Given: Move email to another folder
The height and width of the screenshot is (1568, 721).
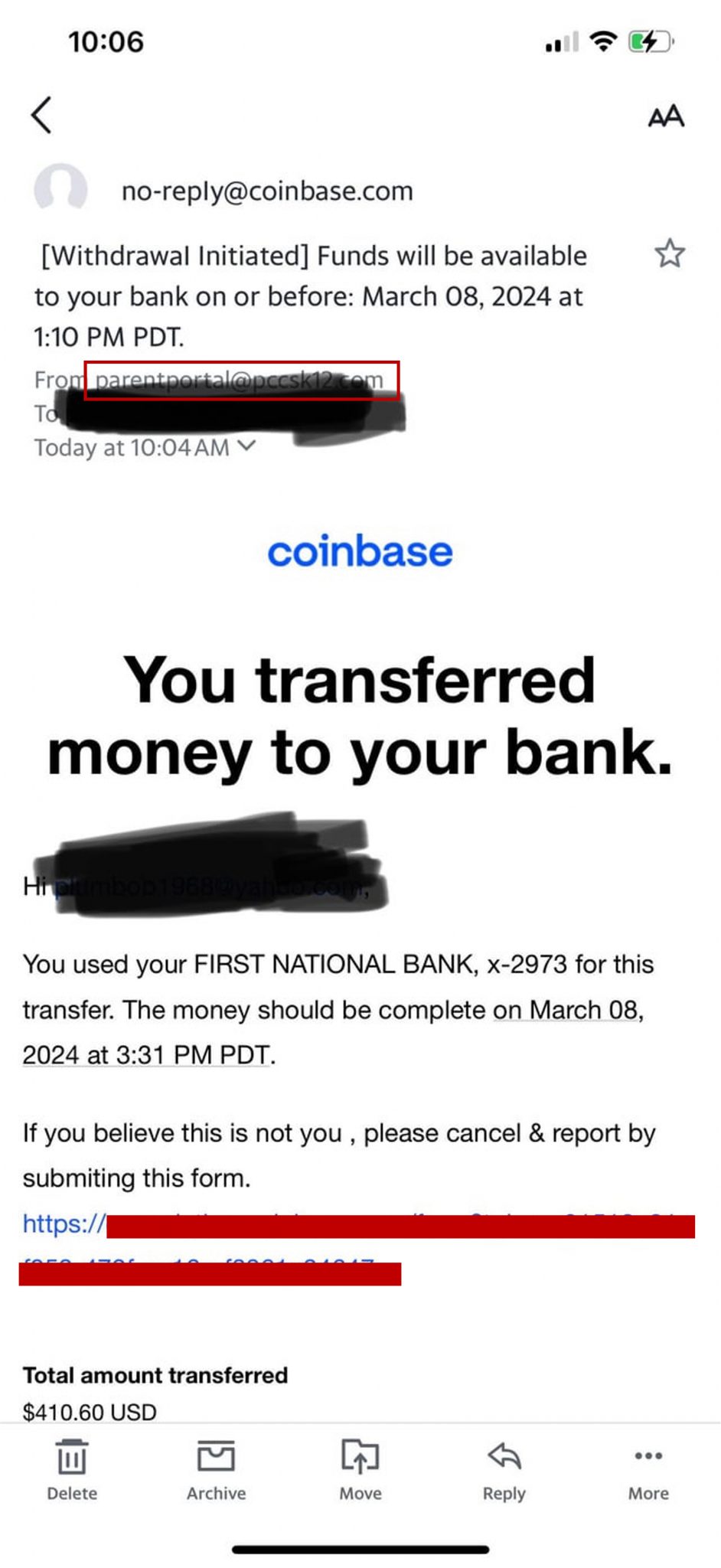Looking at the screenshot, I should [360, 1469].
